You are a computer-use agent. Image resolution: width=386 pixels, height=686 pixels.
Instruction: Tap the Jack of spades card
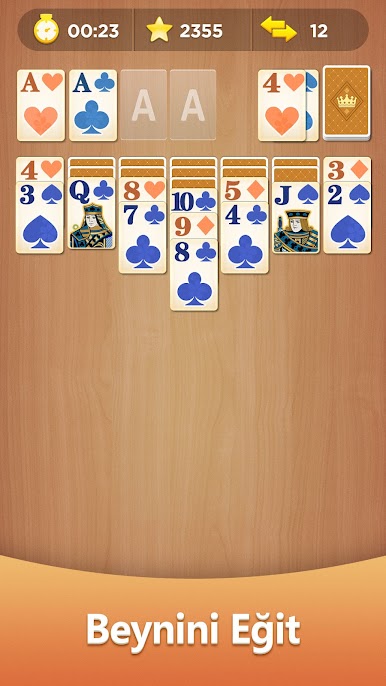pyautogui.click(x=296, y=217)
